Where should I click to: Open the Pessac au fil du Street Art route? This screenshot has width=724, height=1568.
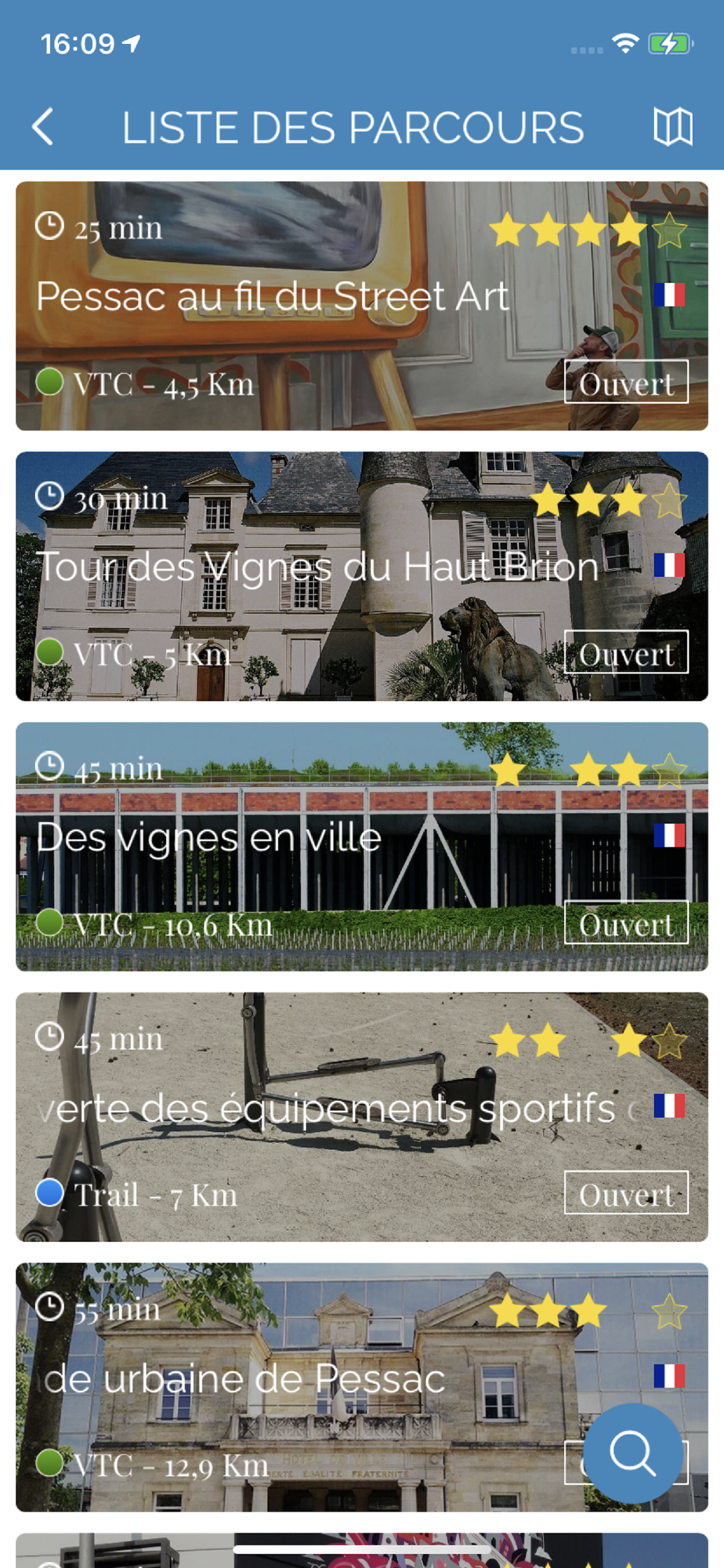click(x=361, y=306)
